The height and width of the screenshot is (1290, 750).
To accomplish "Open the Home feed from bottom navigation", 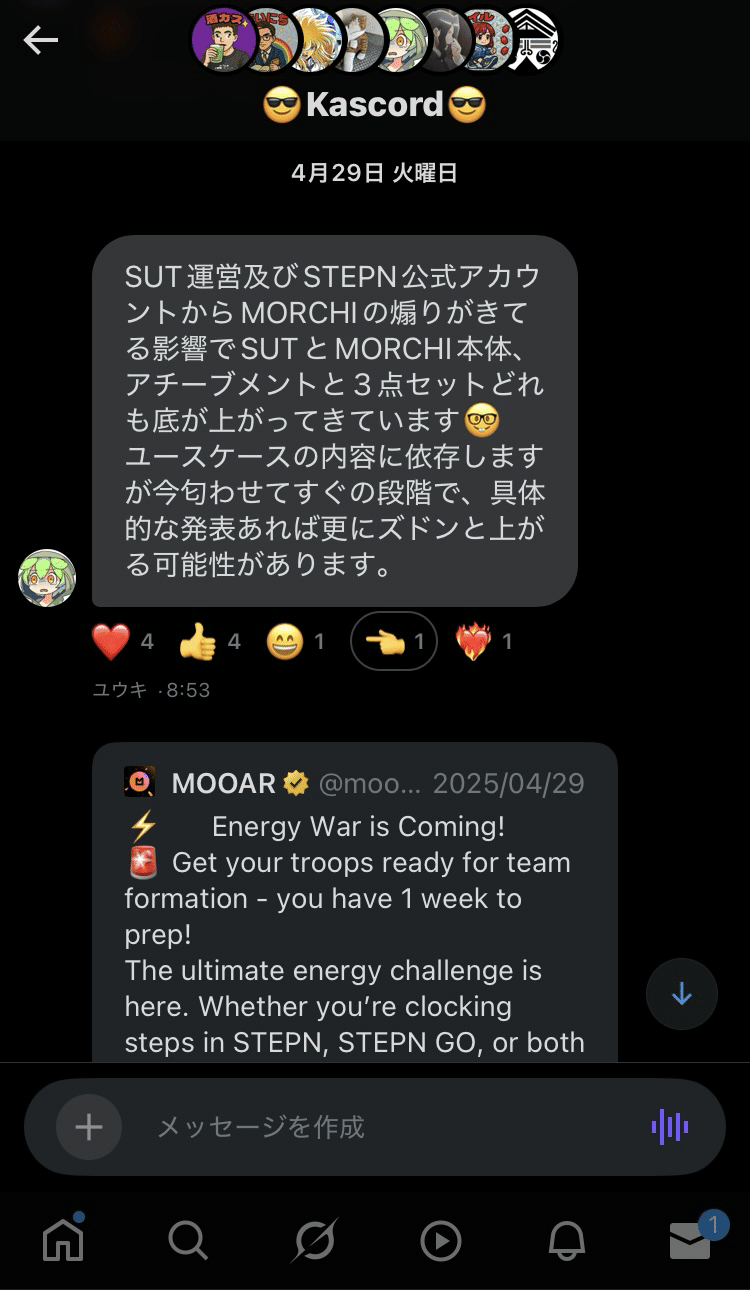I will tap(62, 1240).
